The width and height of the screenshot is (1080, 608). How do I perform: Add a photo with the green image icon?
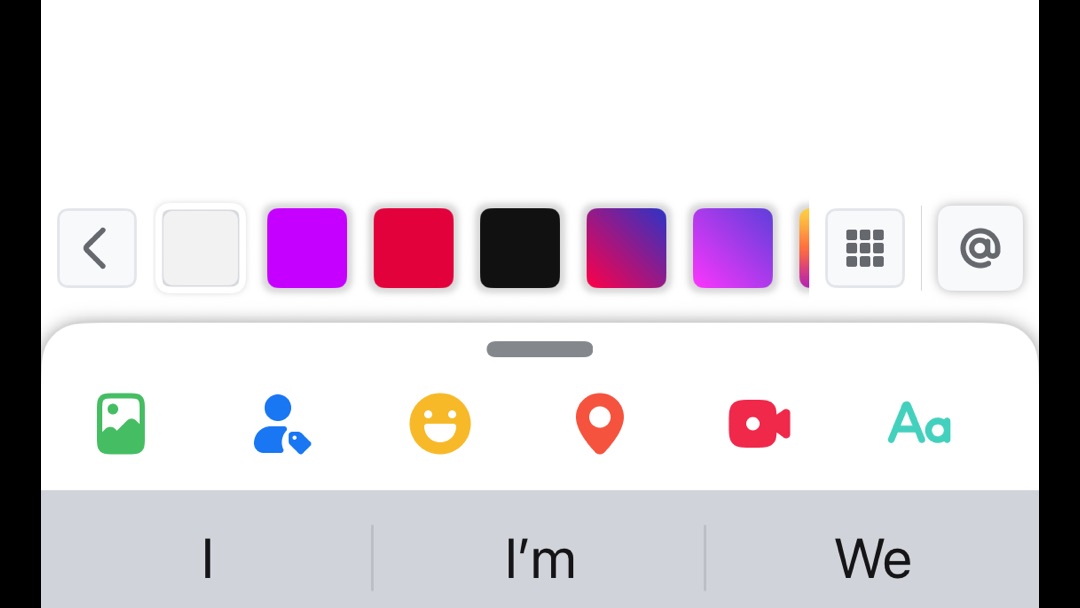coord(121,424)
